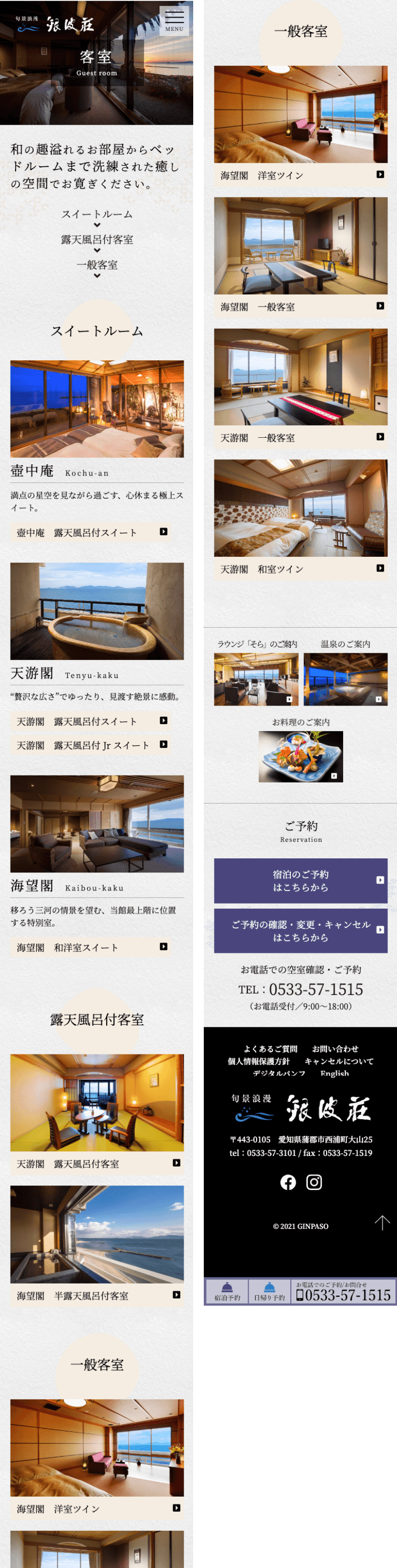Open よくあるご質問 footer link
397x1568 pixels.
tap(270, 1048)
